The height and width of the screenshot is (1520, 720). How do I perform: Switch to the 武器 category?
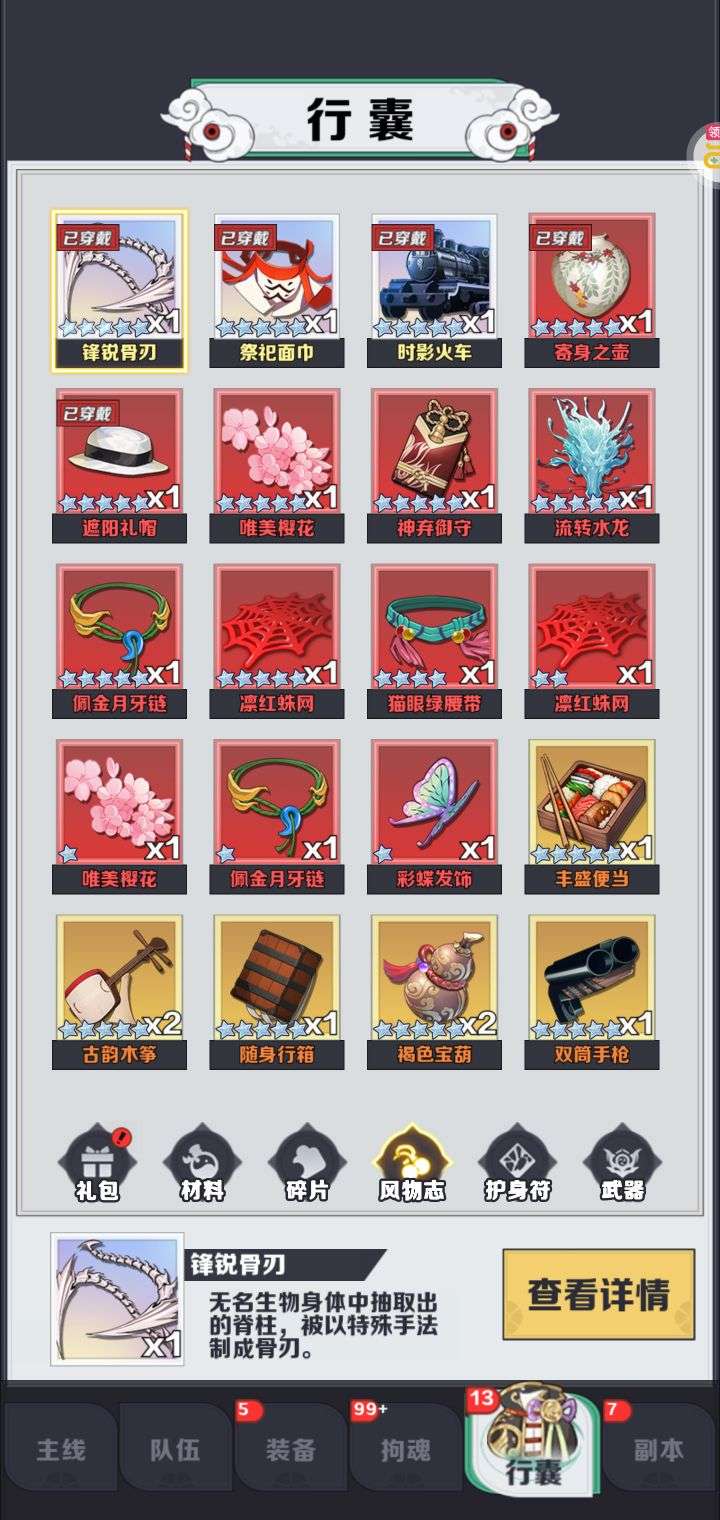(x=622, y=1163)
